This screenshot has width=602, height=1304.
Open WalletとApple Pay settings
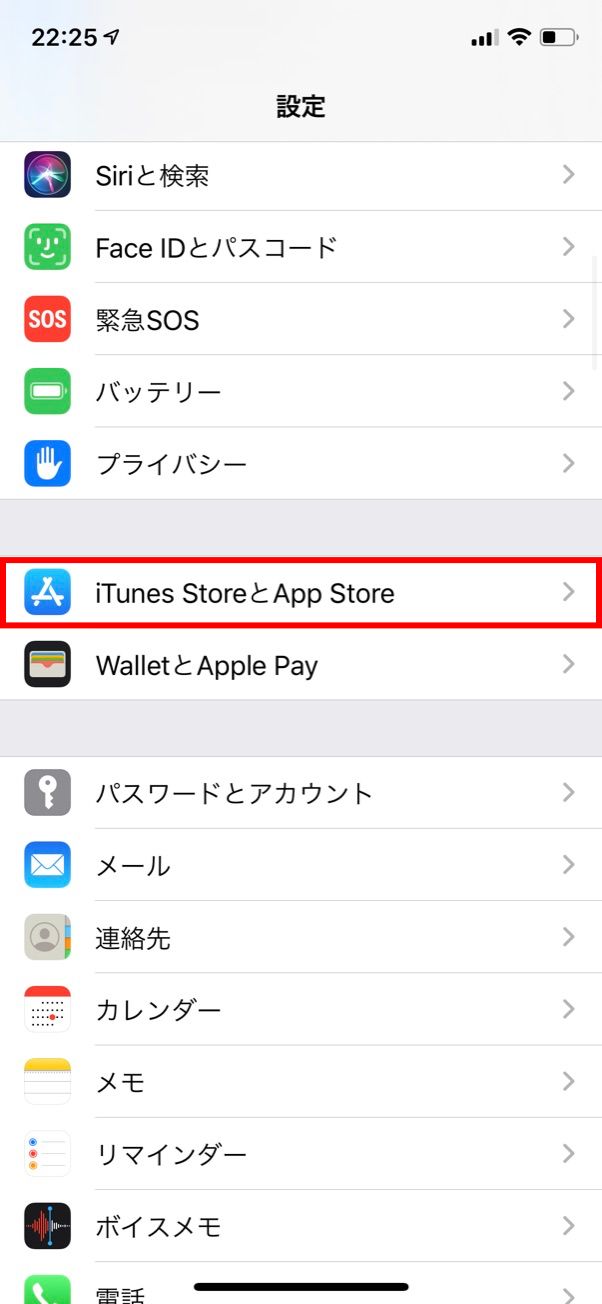coord(300,665)
